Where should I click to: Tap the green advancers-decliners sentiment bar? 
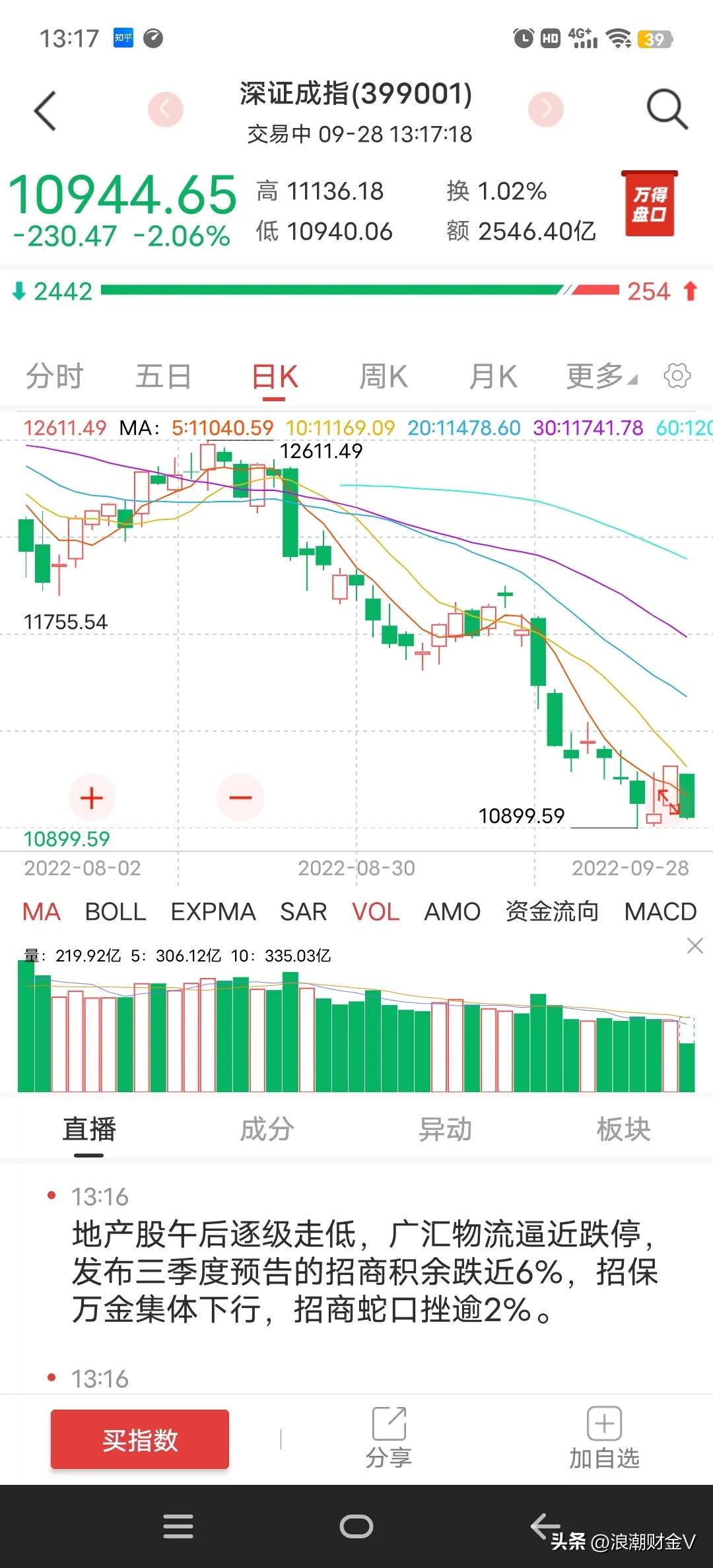[330, 289]
